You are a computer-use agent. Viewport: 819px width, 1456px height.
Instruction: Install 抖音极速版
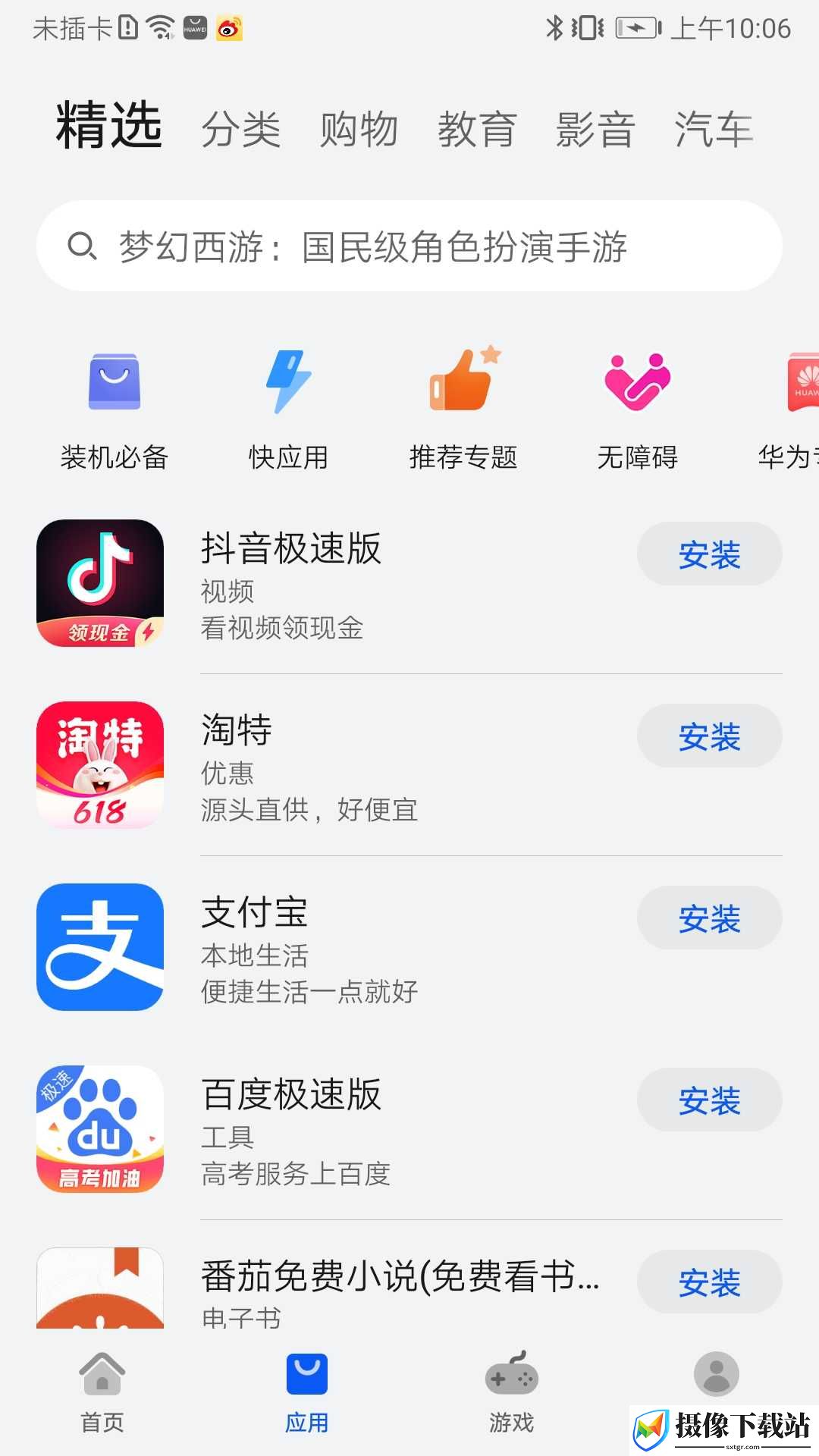coord(710,554)
